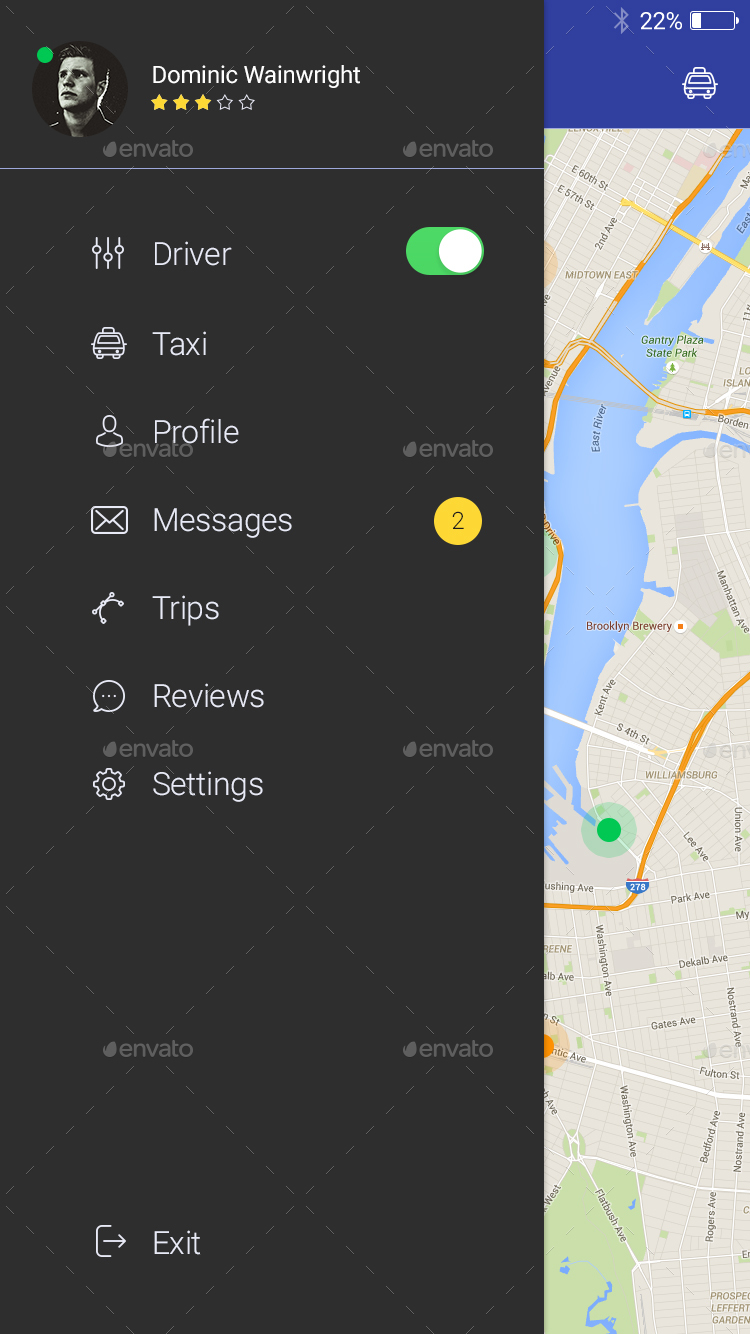
Task: Click the Messages envelope icon
Action: click(x=108, y=520)
